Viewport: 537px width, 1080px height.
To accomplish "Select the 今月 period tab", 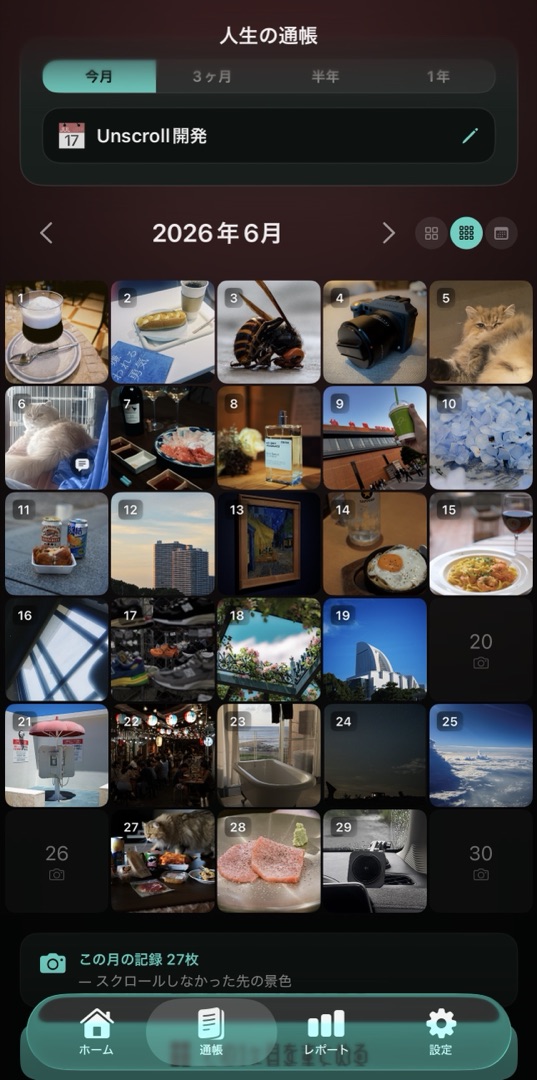I will pyautogui.click(x=99, y=76).
